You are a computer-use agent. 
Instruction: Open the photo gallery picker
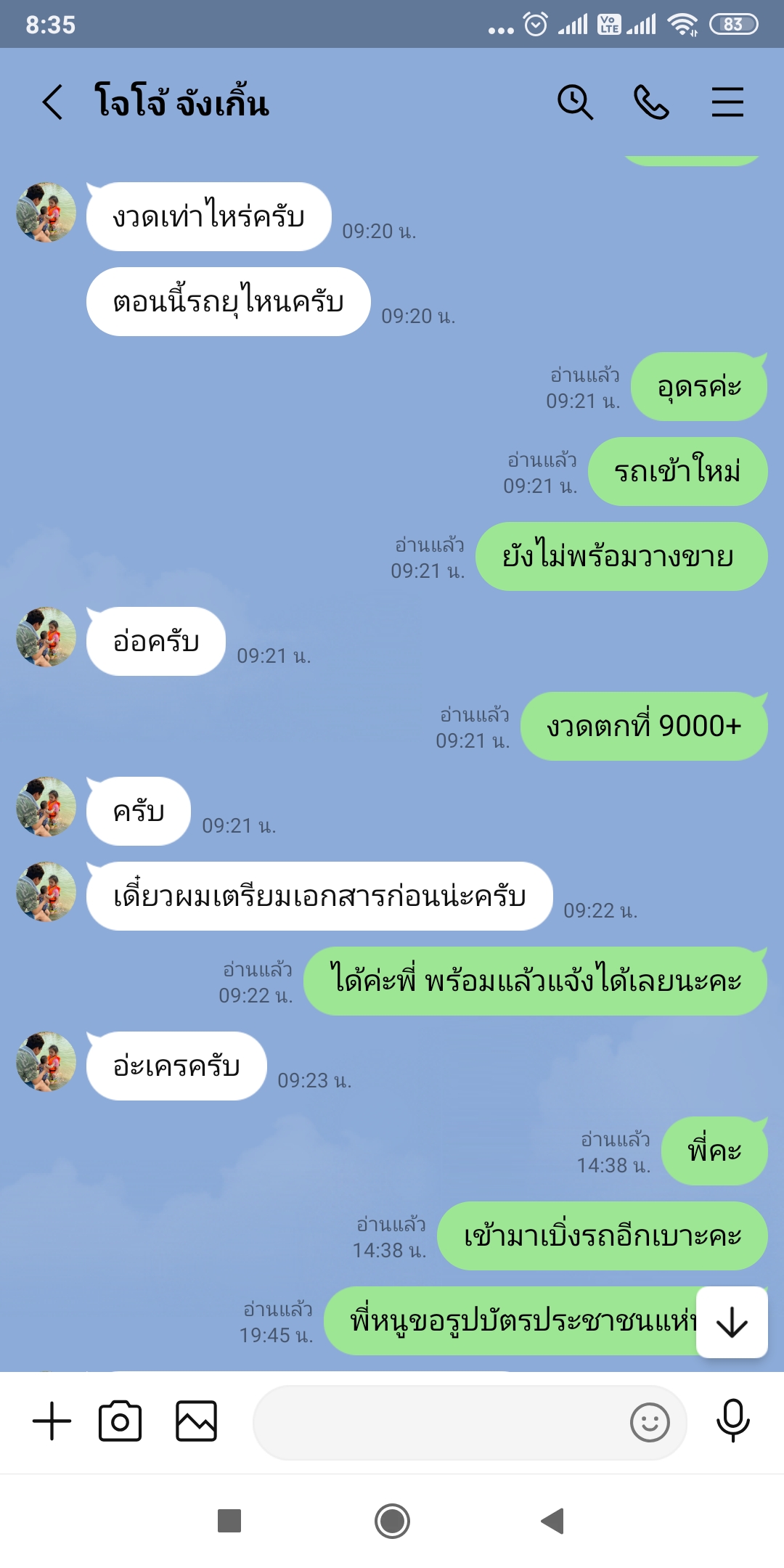(197, 1421)
